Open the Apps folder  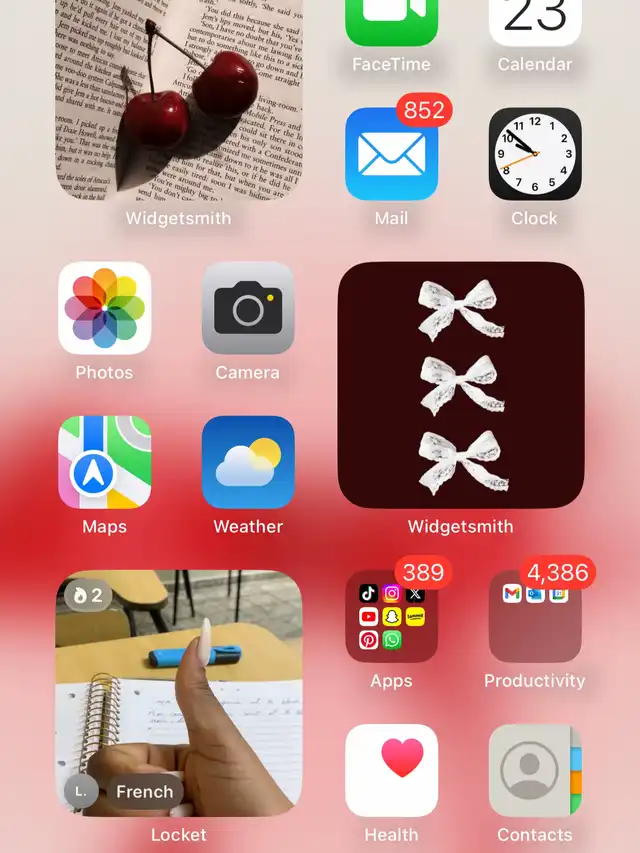pos(391,616)
